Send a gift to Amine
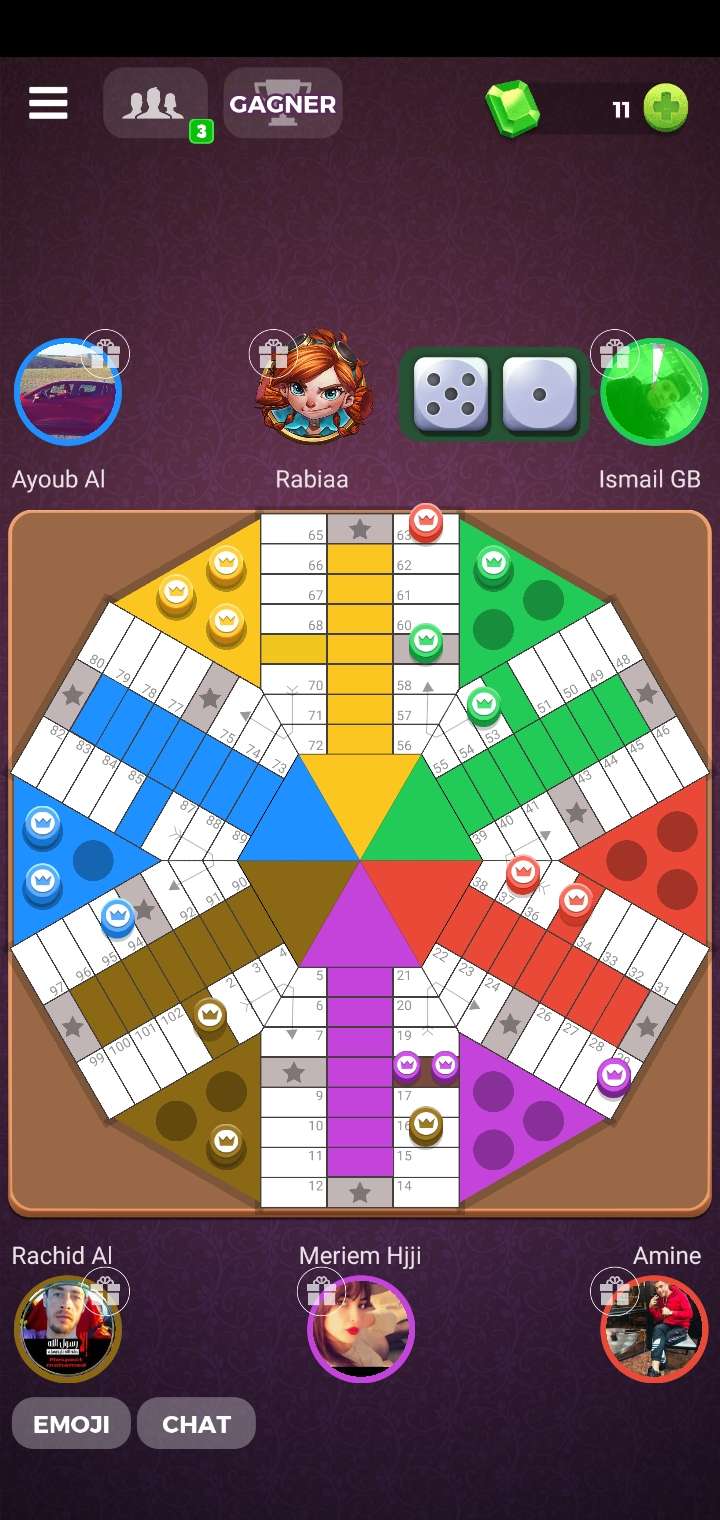This screenshot has width=720, height=1520. pyautogui.click(x=614, y=1291)
